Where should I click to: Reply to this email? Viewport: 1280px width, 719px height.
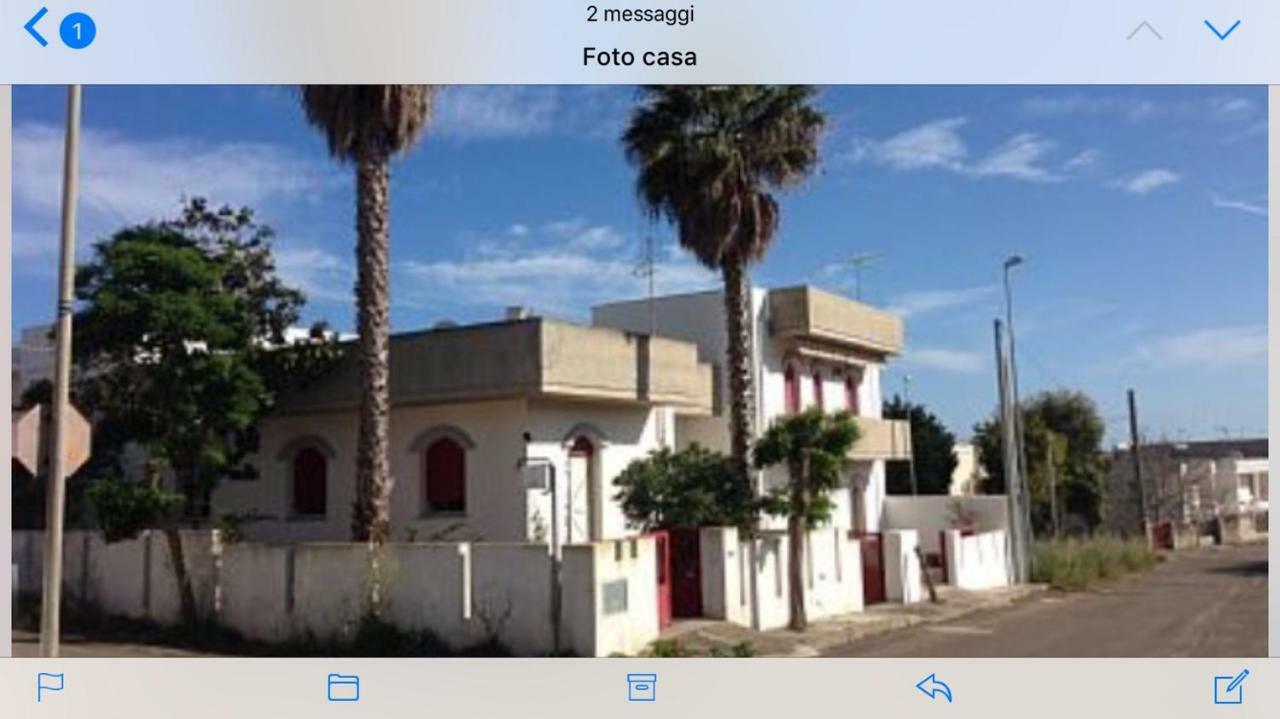click(933, 687)
